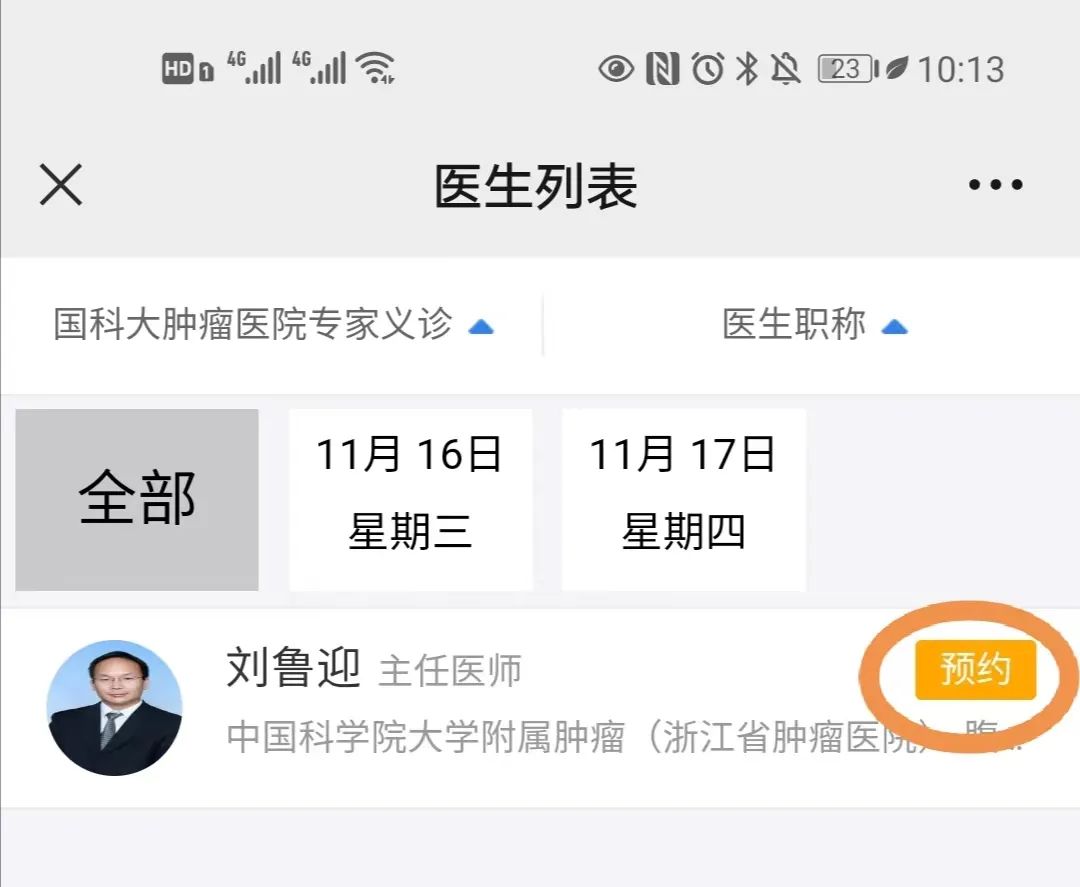The height and width of the screenshot is (887, 1080).
Task: Open the three-dot overflow menu
Action: (995, 186)
